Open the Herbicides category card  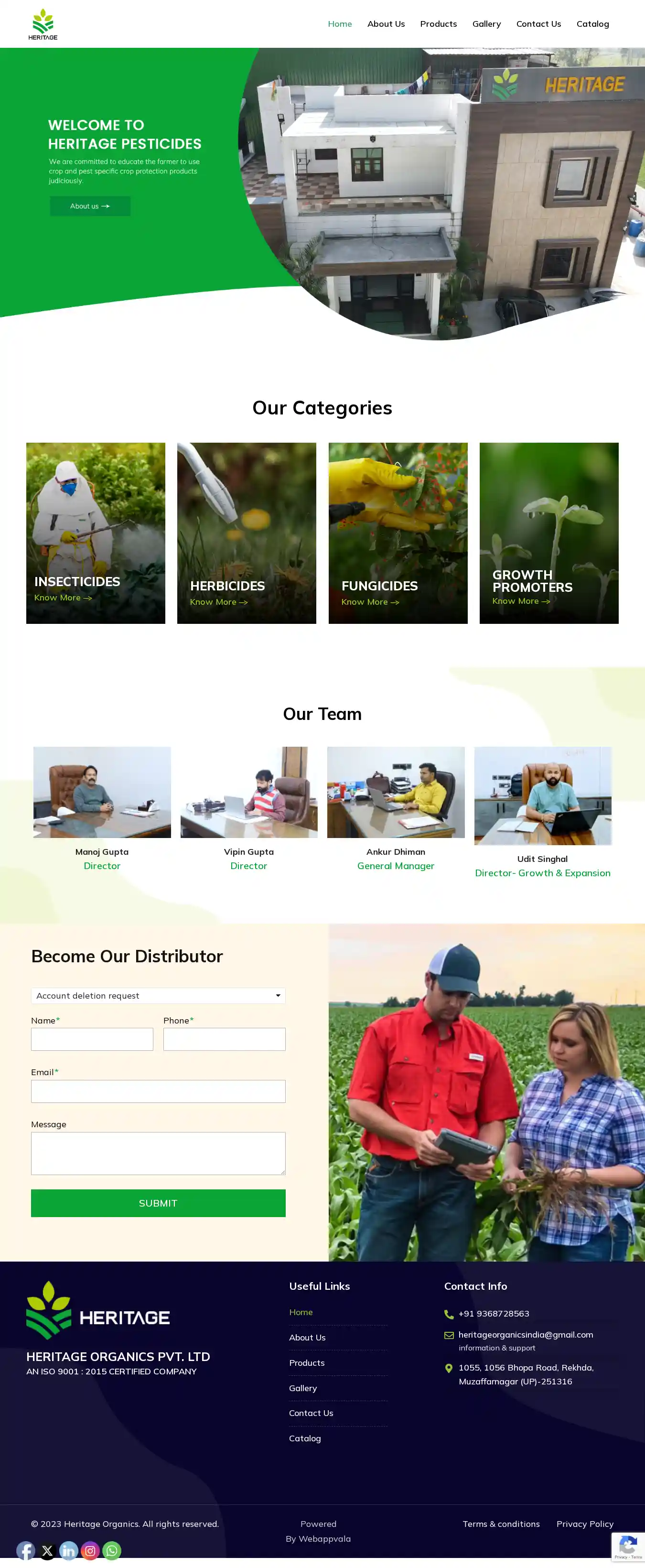click(x=247, y=533)
